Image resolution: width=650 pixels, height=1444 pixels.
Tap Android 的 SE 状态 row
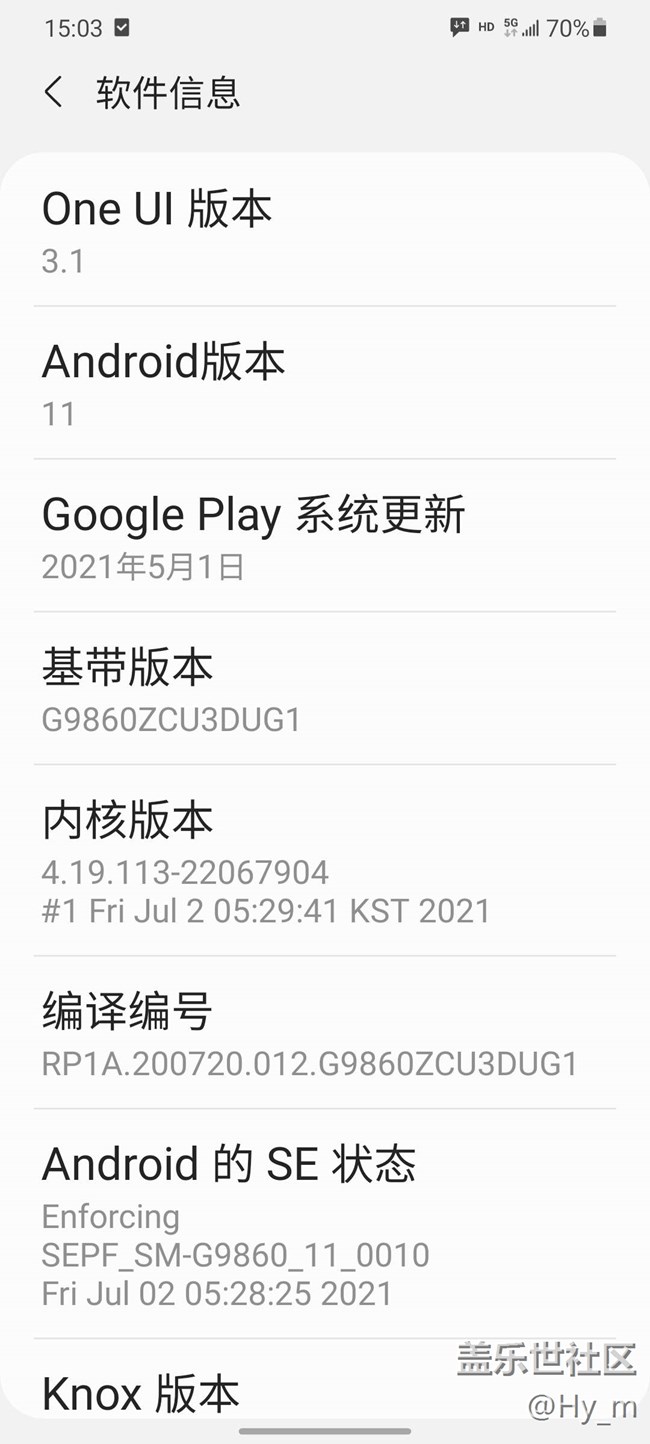325,1224
